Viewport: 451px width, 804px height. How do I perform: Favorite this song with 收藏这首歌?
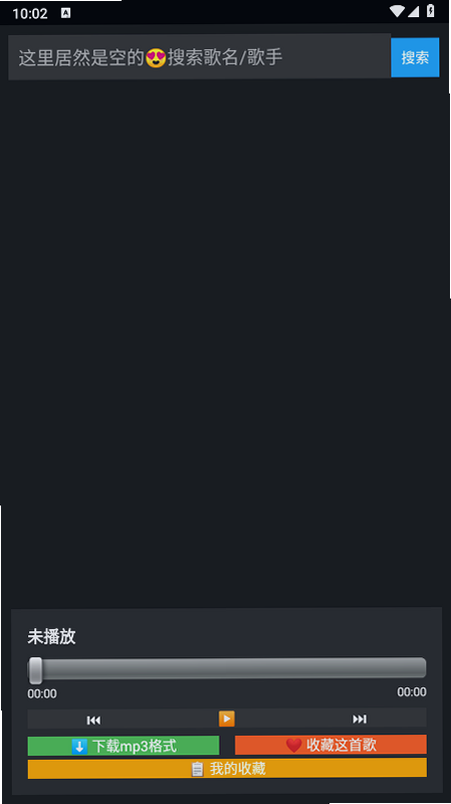331,745
